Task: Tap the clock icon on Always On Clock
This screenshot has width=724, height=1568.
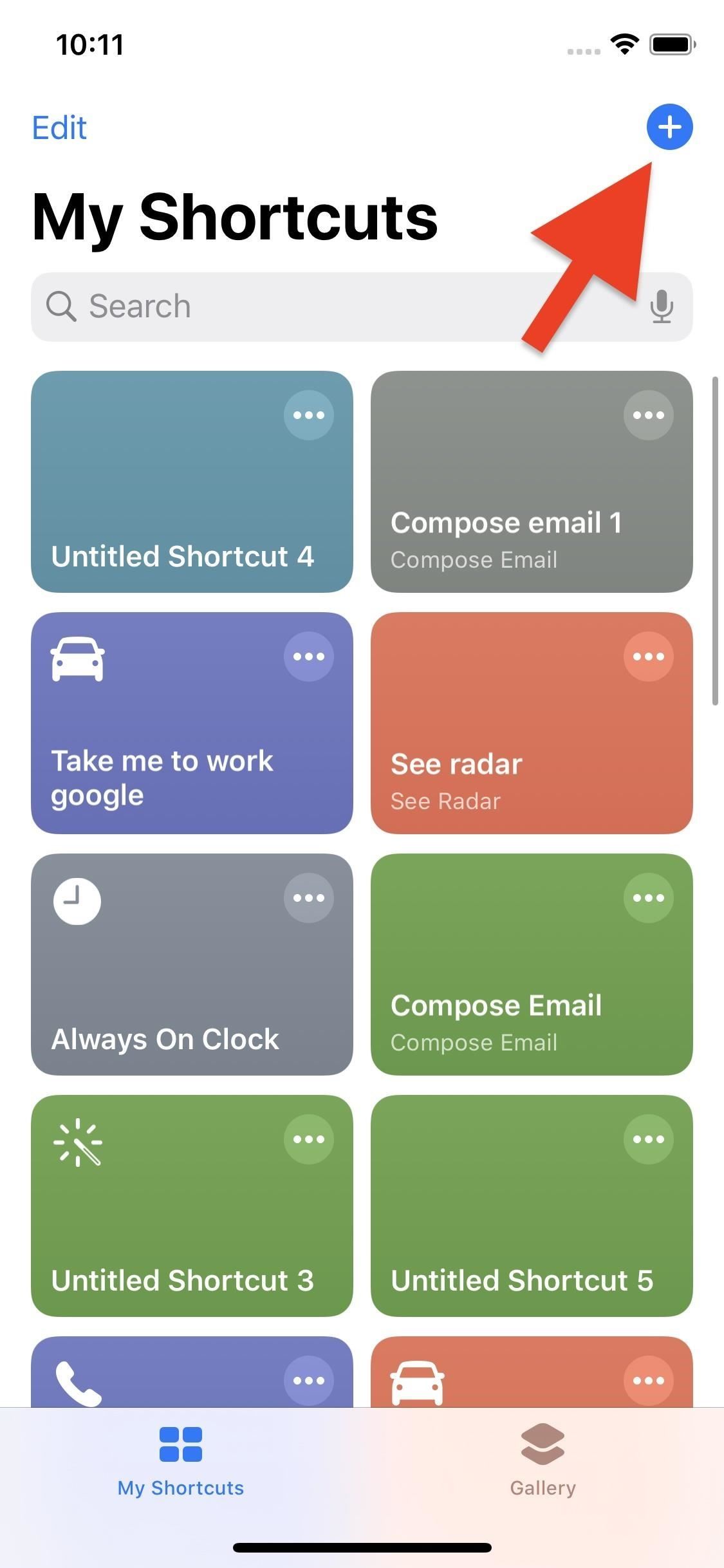Action: click(77, 900)
